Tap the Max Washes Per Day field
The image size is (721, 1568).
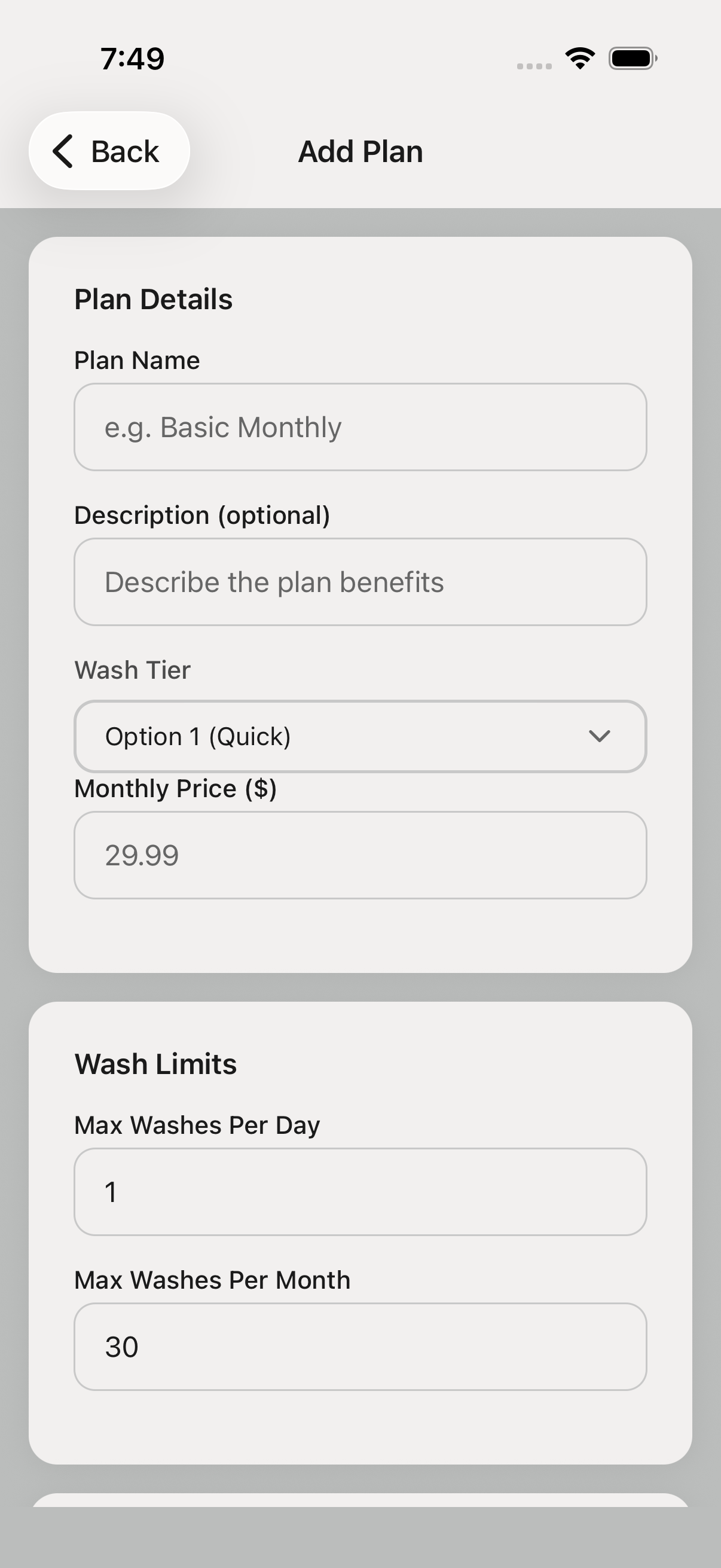coord(360,1191)
